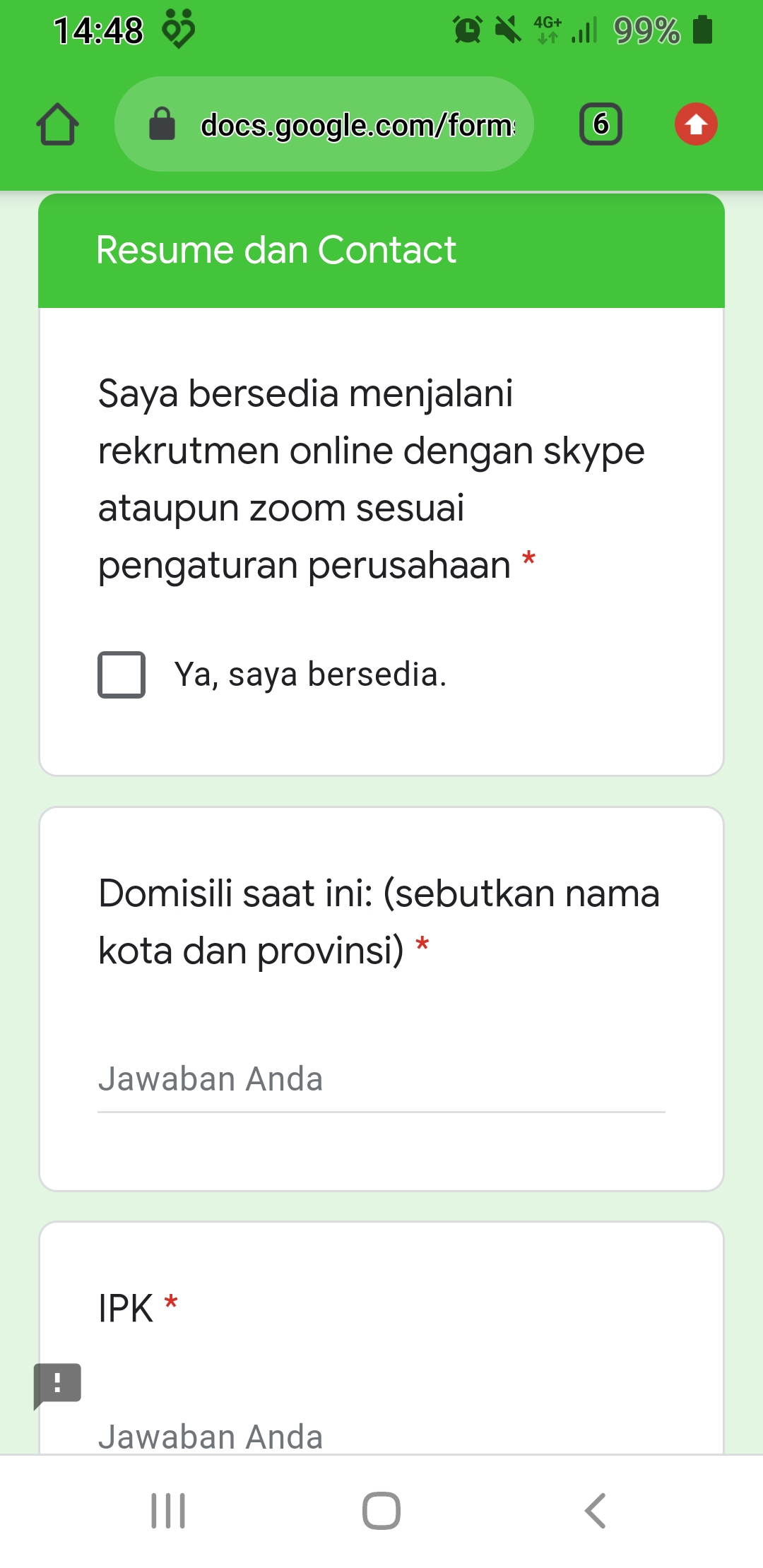This screenshot has height=1568, width=763.
Task: Tap the browser home icon
Action: coord(57,124)
